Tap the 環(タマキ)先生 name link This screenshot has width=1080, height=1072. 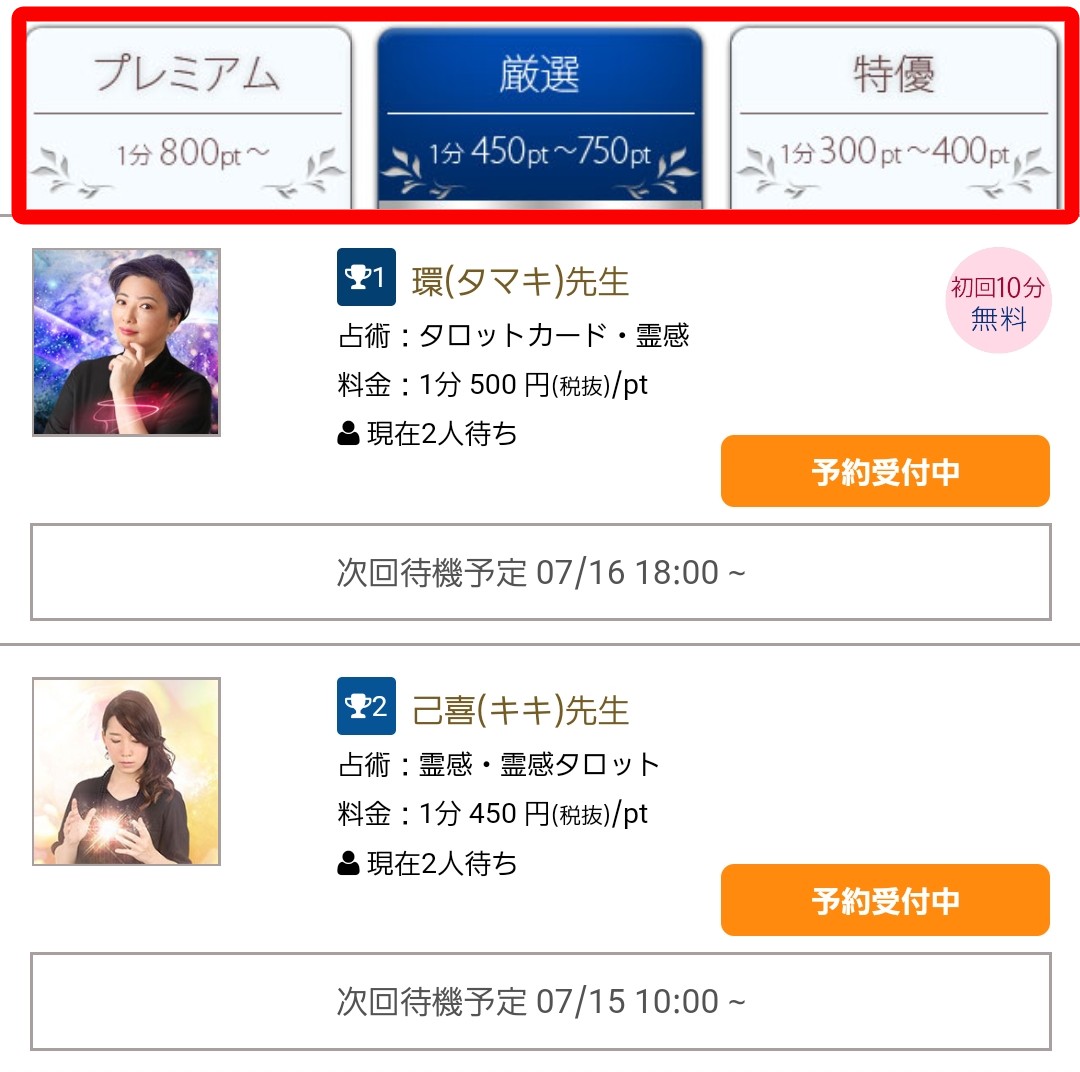click(520, 282)
